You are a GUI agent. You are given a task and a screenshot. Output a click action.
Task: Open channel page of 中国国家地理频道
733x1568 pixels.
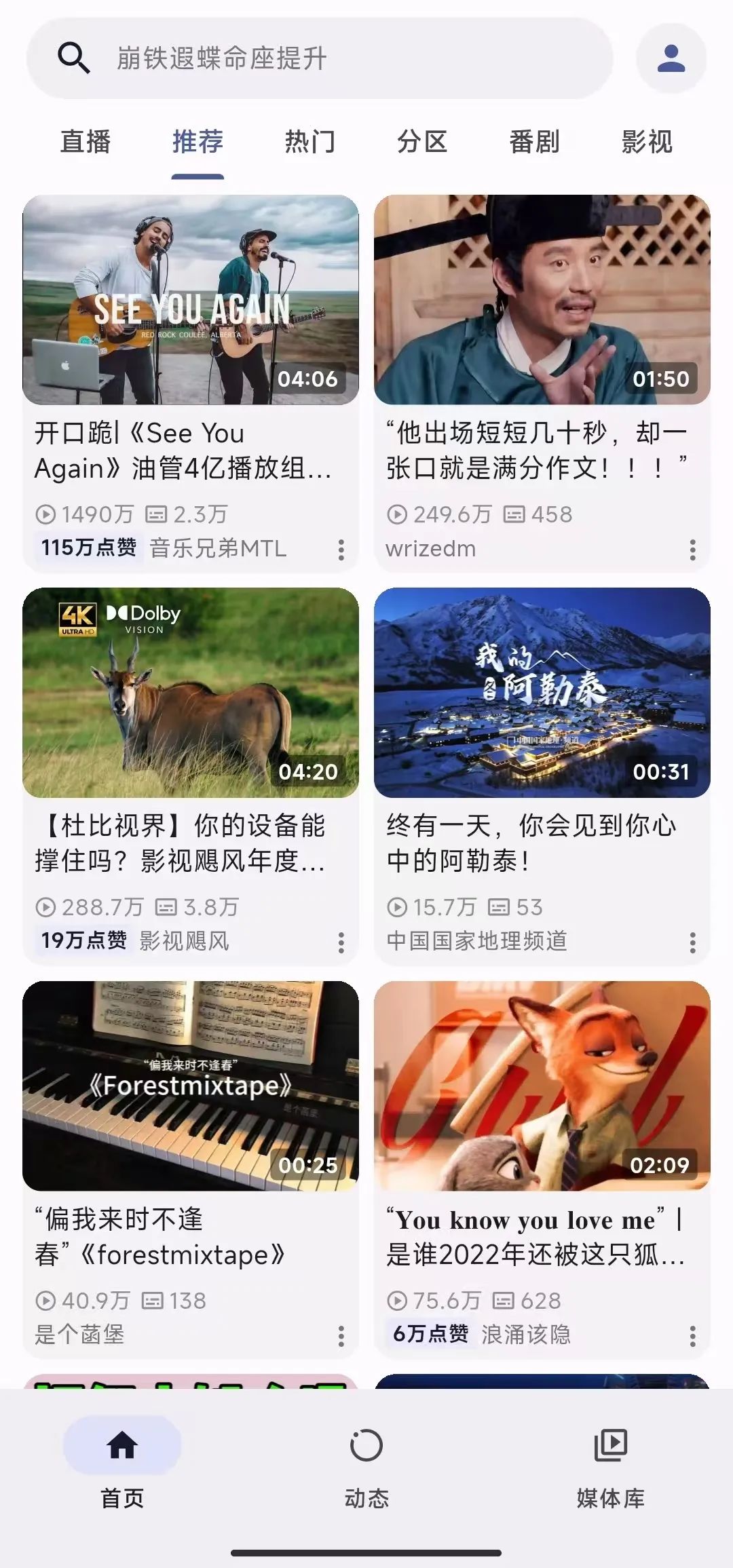point(477,942)
